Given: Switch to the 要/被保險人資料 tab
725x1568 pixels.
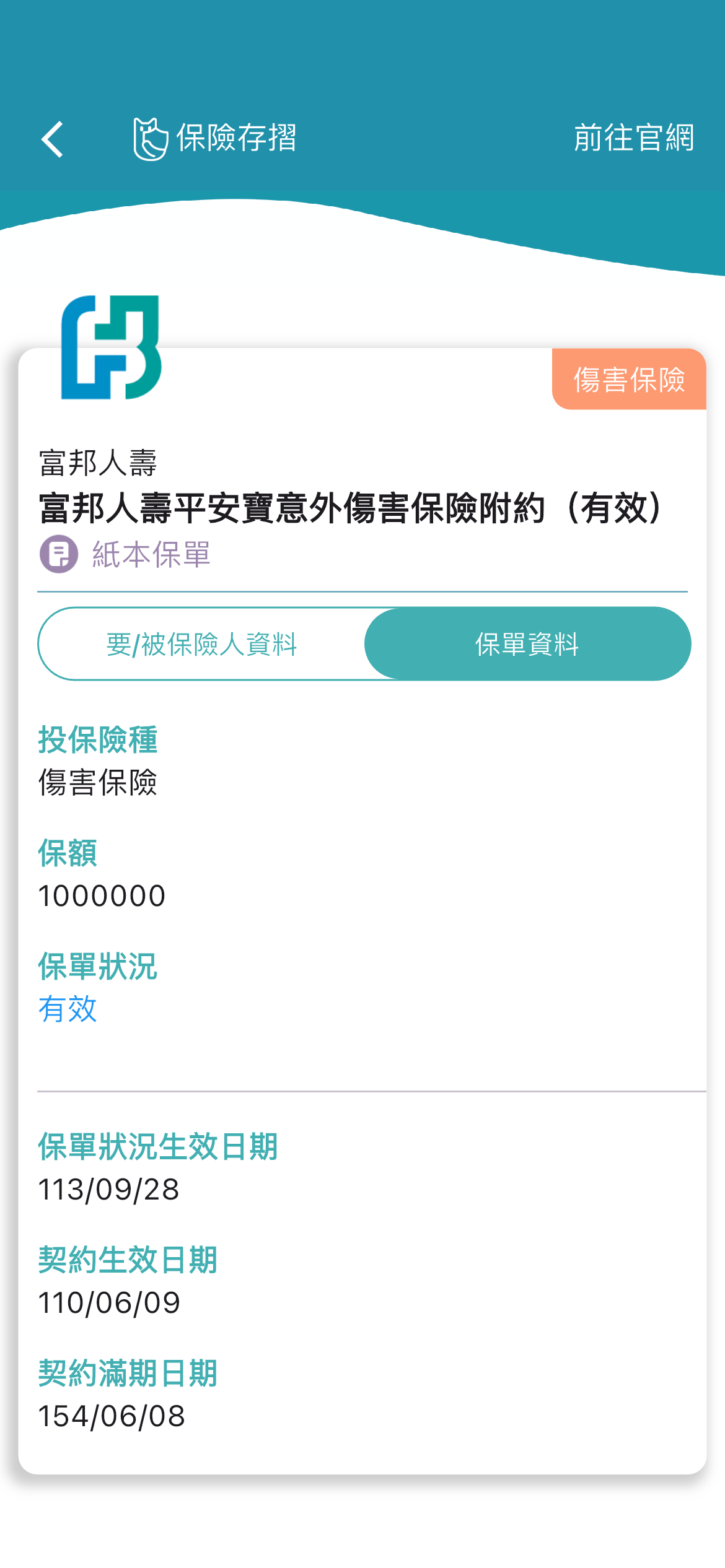Looking at the screenshot, I should (x=202, y=644).
